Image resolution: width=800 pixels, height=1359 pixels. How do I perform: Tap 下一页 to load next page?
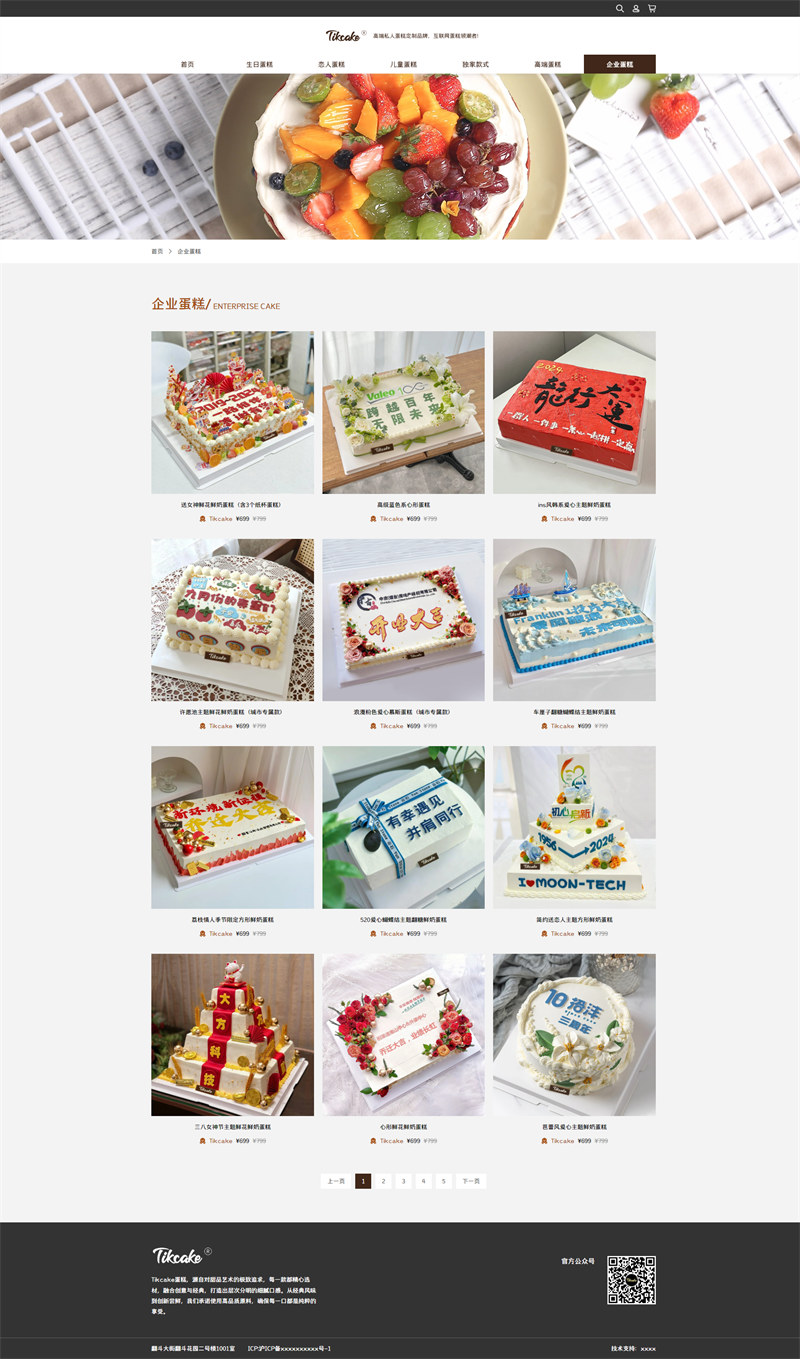[471, 1181]
